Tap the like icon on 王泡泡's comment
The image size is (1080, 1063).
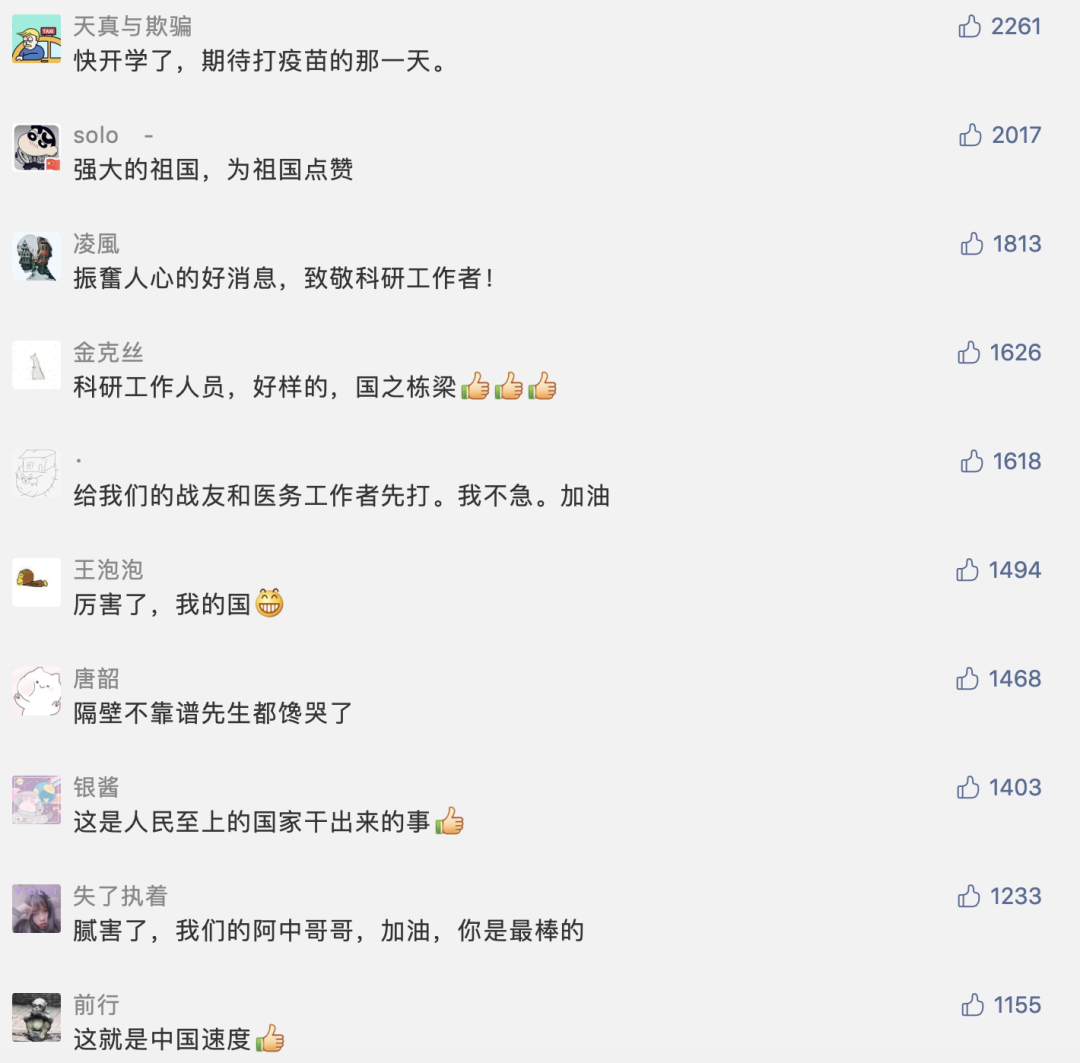(x=967, y=571)
